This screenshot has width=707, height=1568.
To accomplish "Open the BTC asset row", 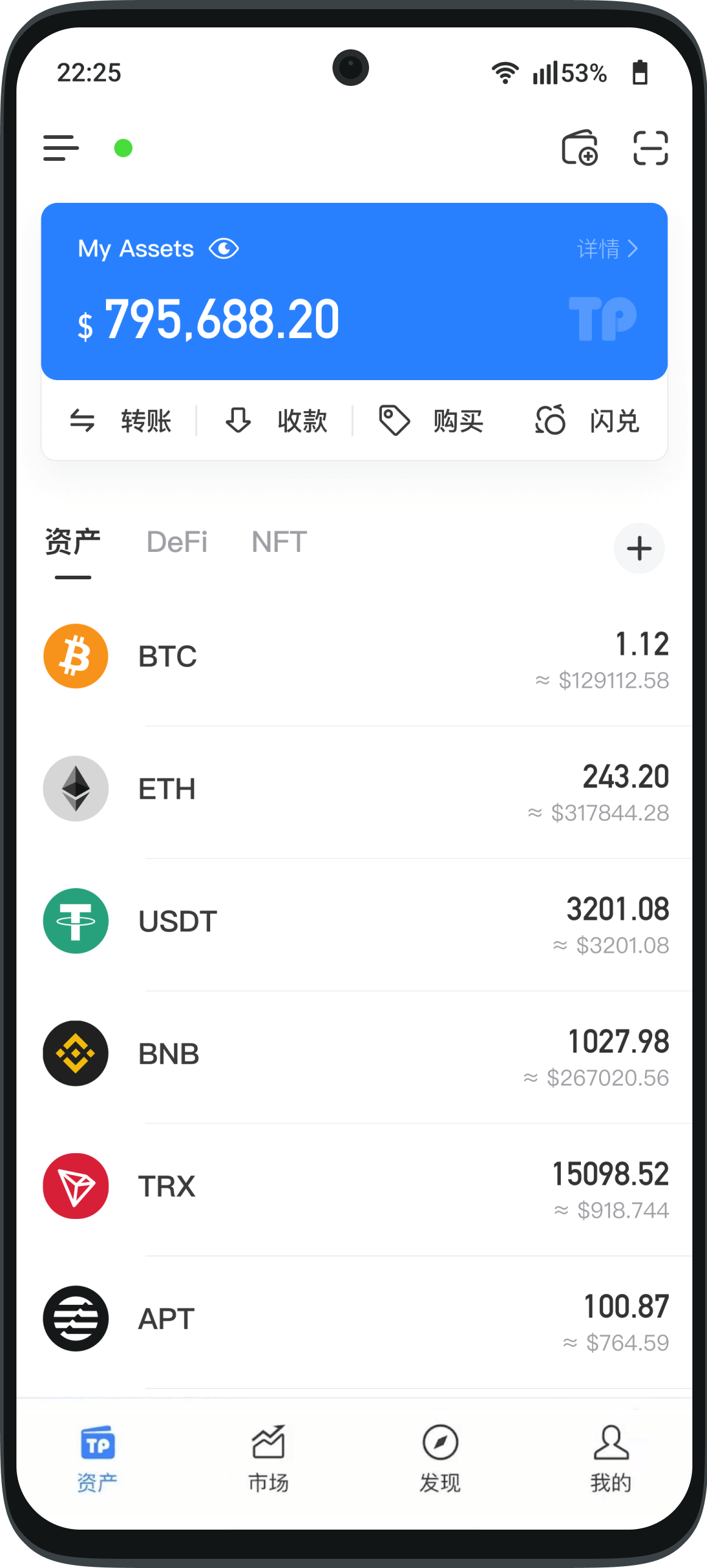I will 356,657.
